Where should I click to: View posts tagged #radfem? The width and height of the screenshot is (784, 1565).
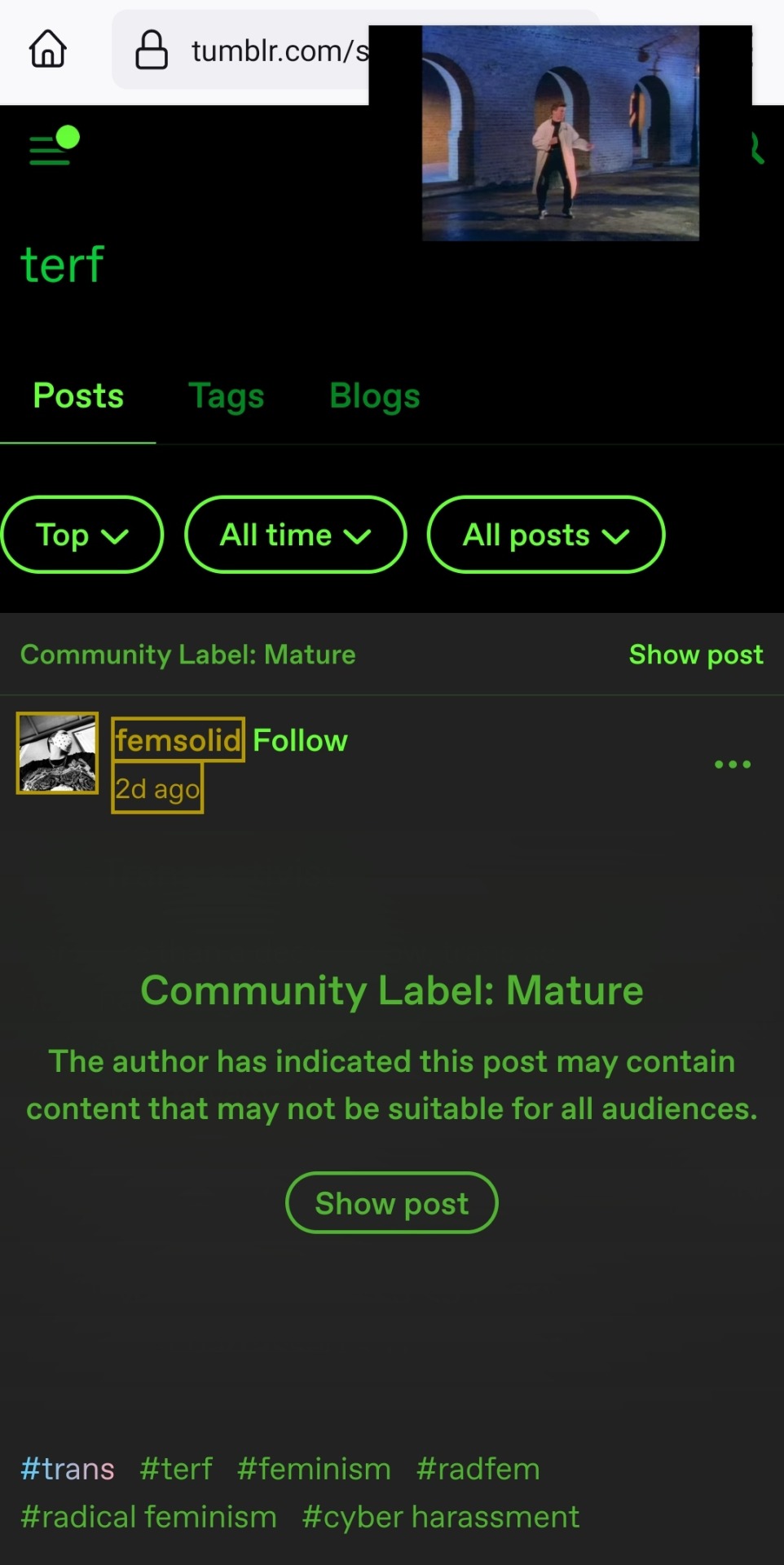click(x=478, y=1469)
